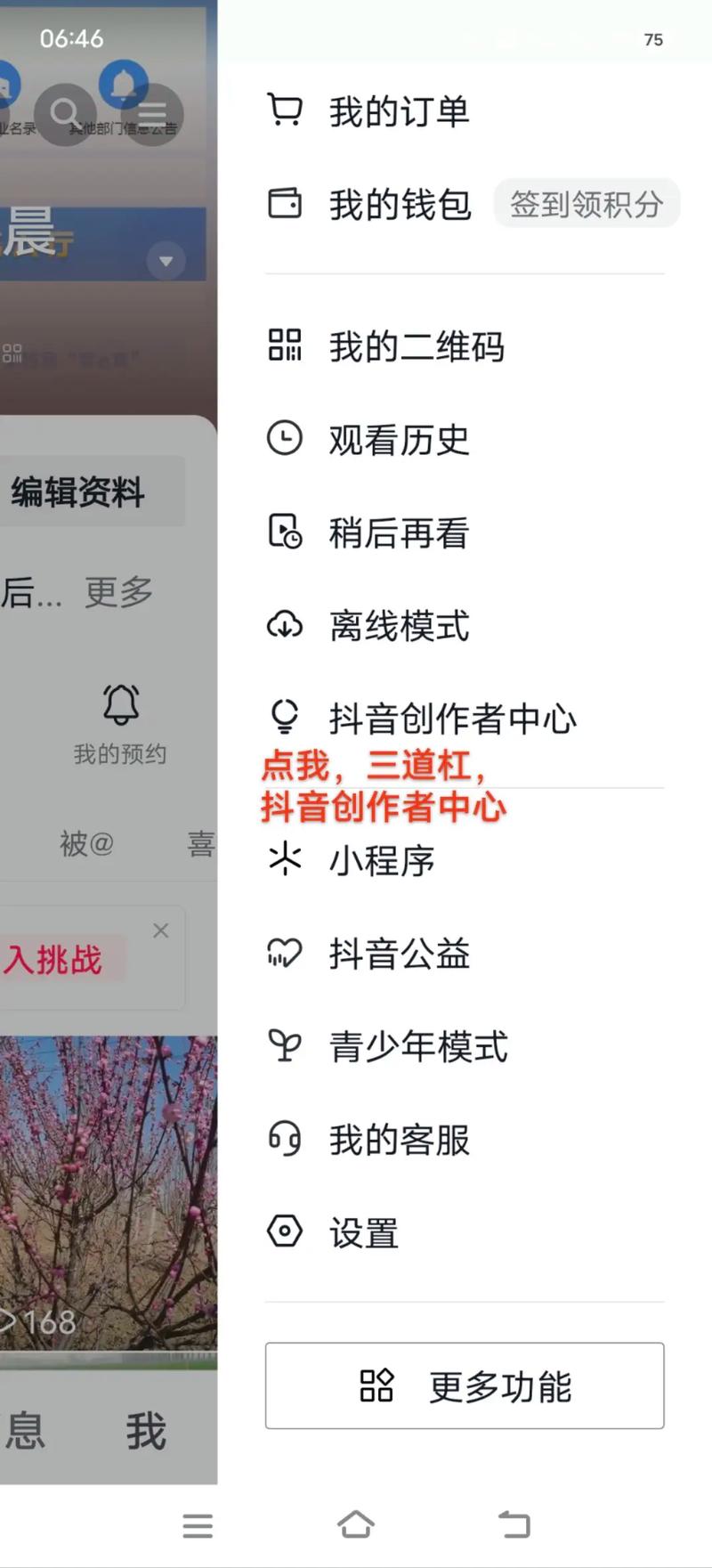712x1568 pixels.
Task: Open 观看历史 watch history
Action: [399, 440]
